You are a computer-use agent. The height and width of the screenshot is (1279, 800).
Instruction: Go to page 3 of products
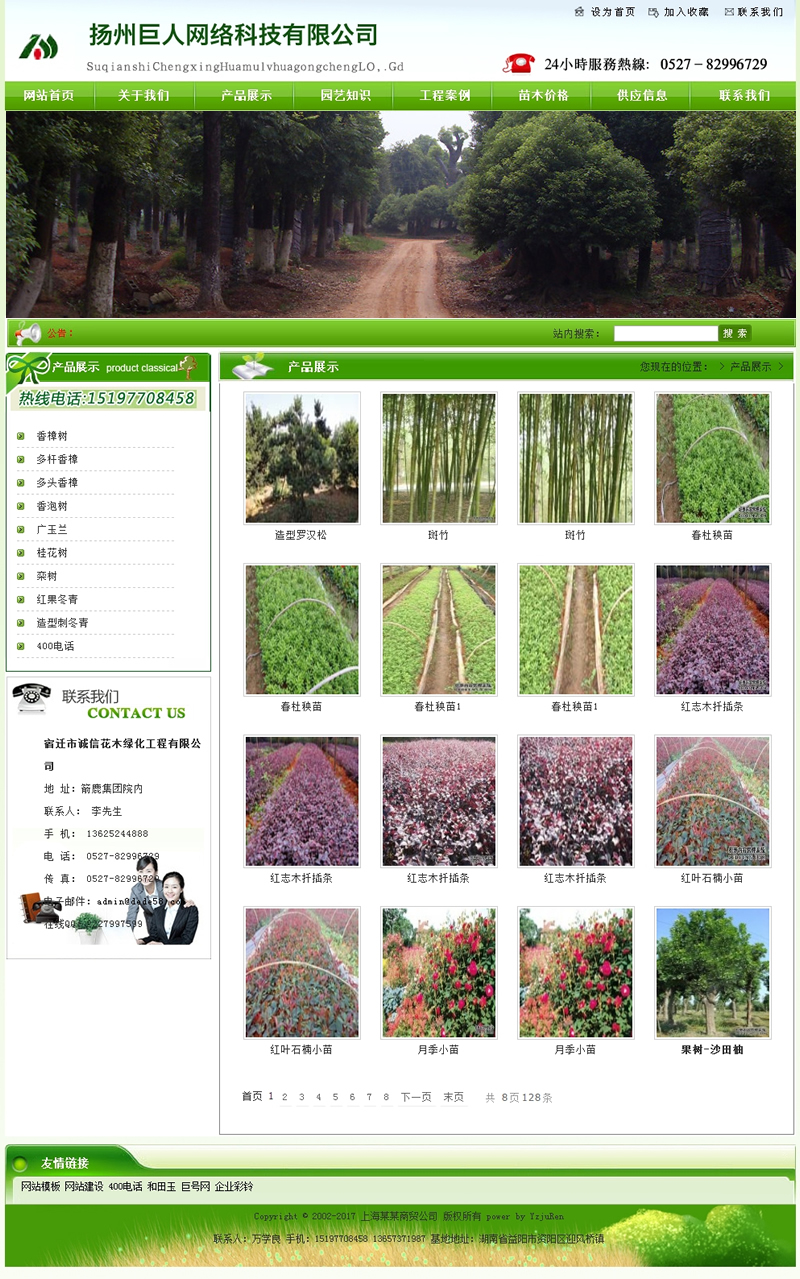click(x=302, y=1097)
